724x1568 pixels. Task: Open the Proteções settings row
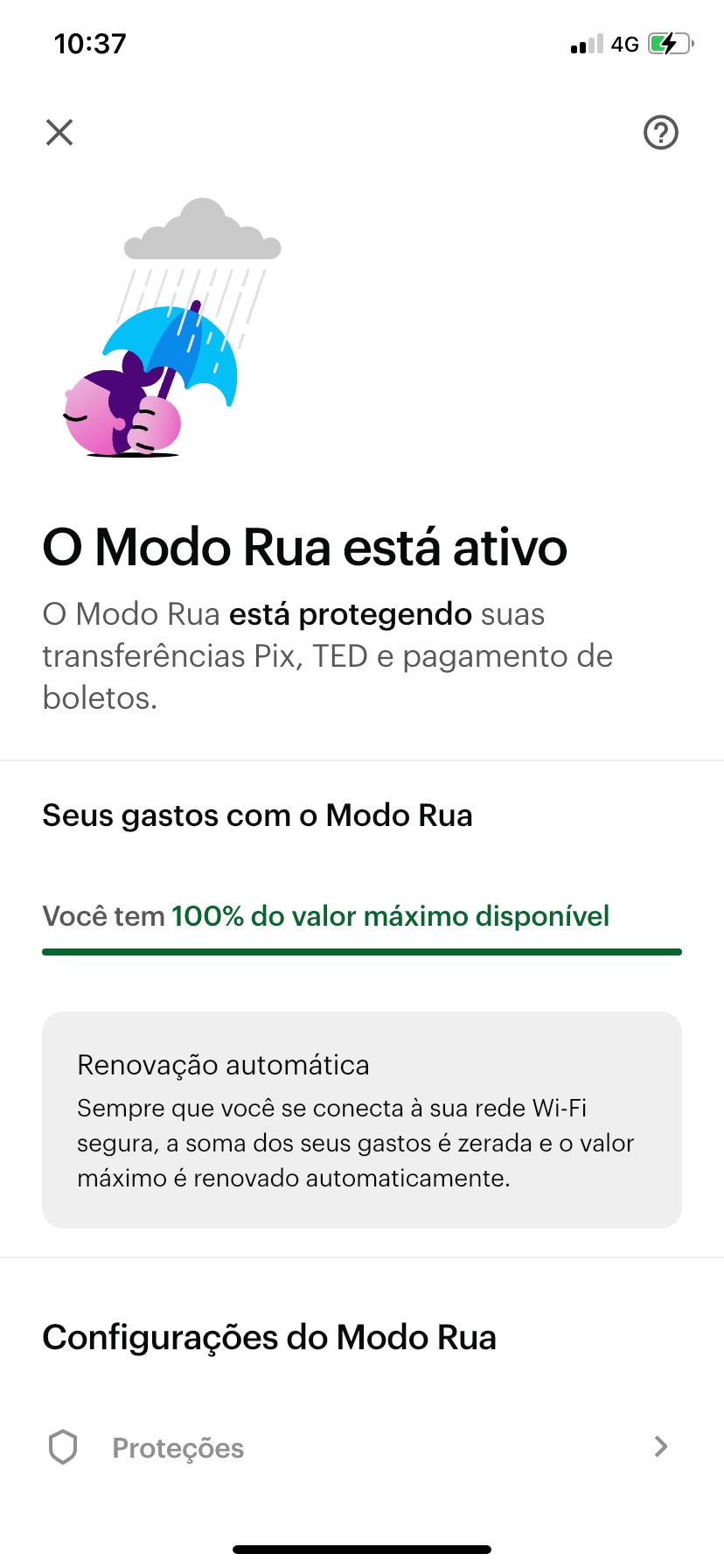361,1448
